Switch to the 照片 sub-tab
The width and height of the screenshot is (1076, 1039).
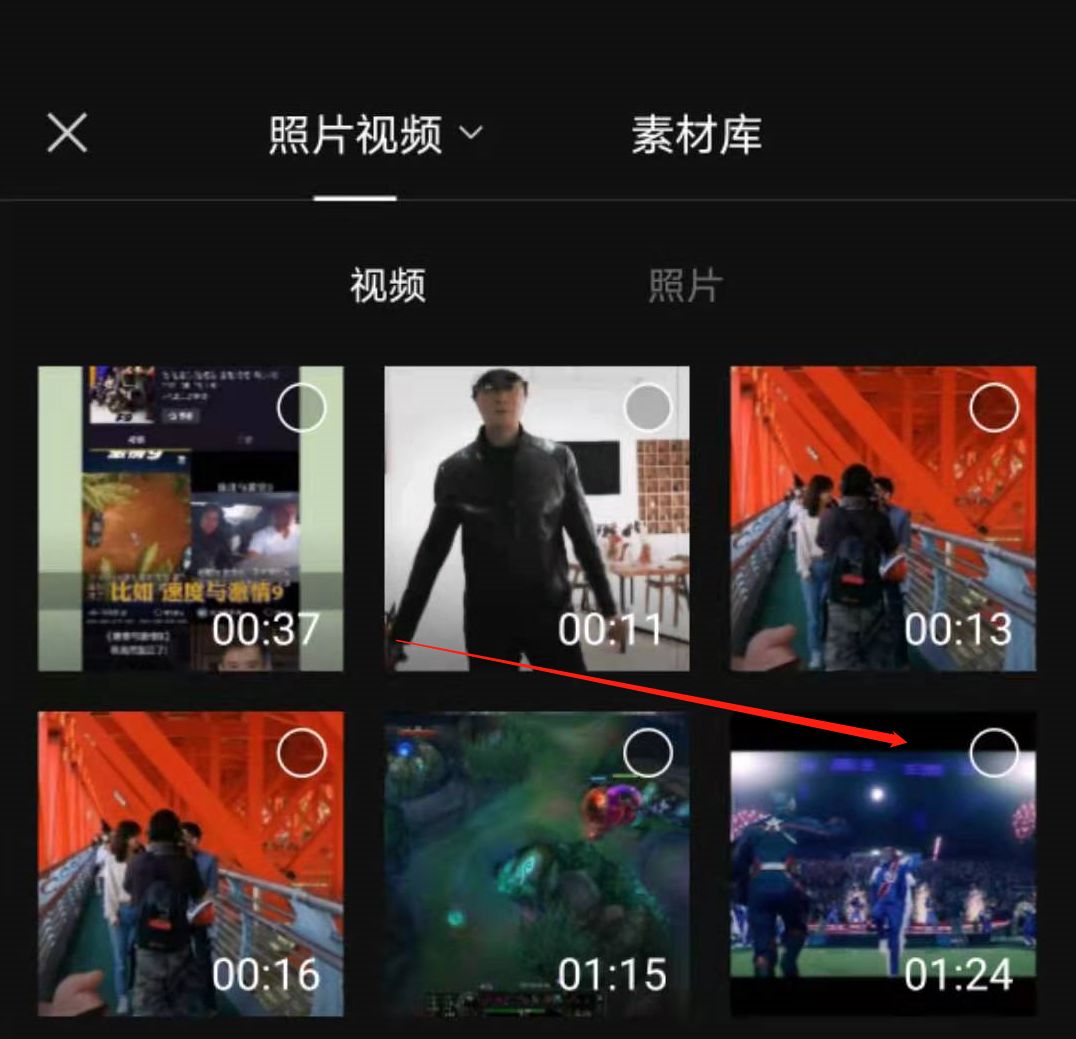[x=685, y=286]
